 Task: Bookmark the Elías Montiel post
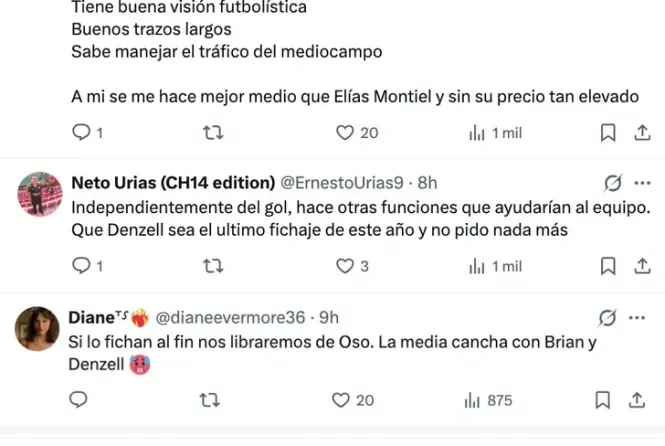click(x=606, y=133)
